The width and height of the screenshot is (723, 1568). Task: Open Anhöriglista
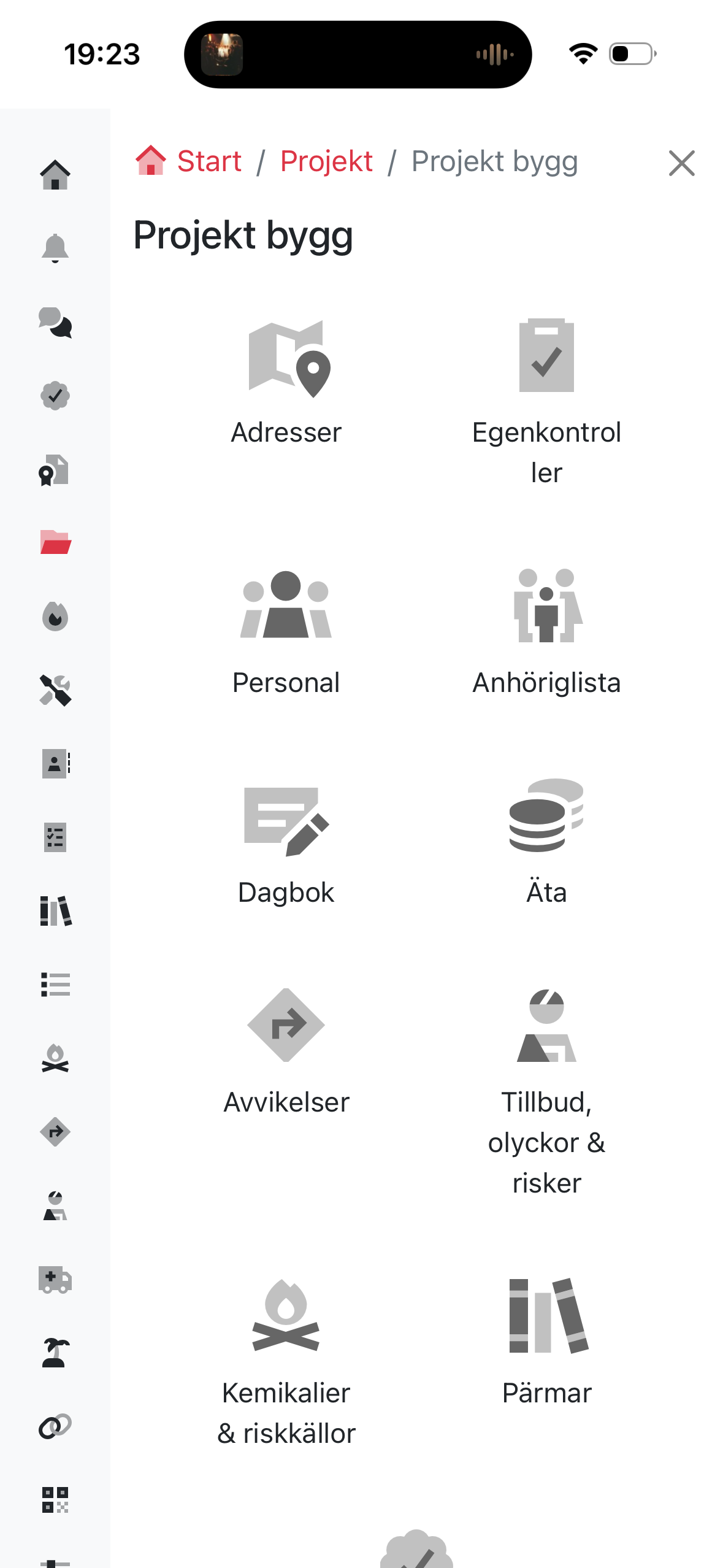546,632
